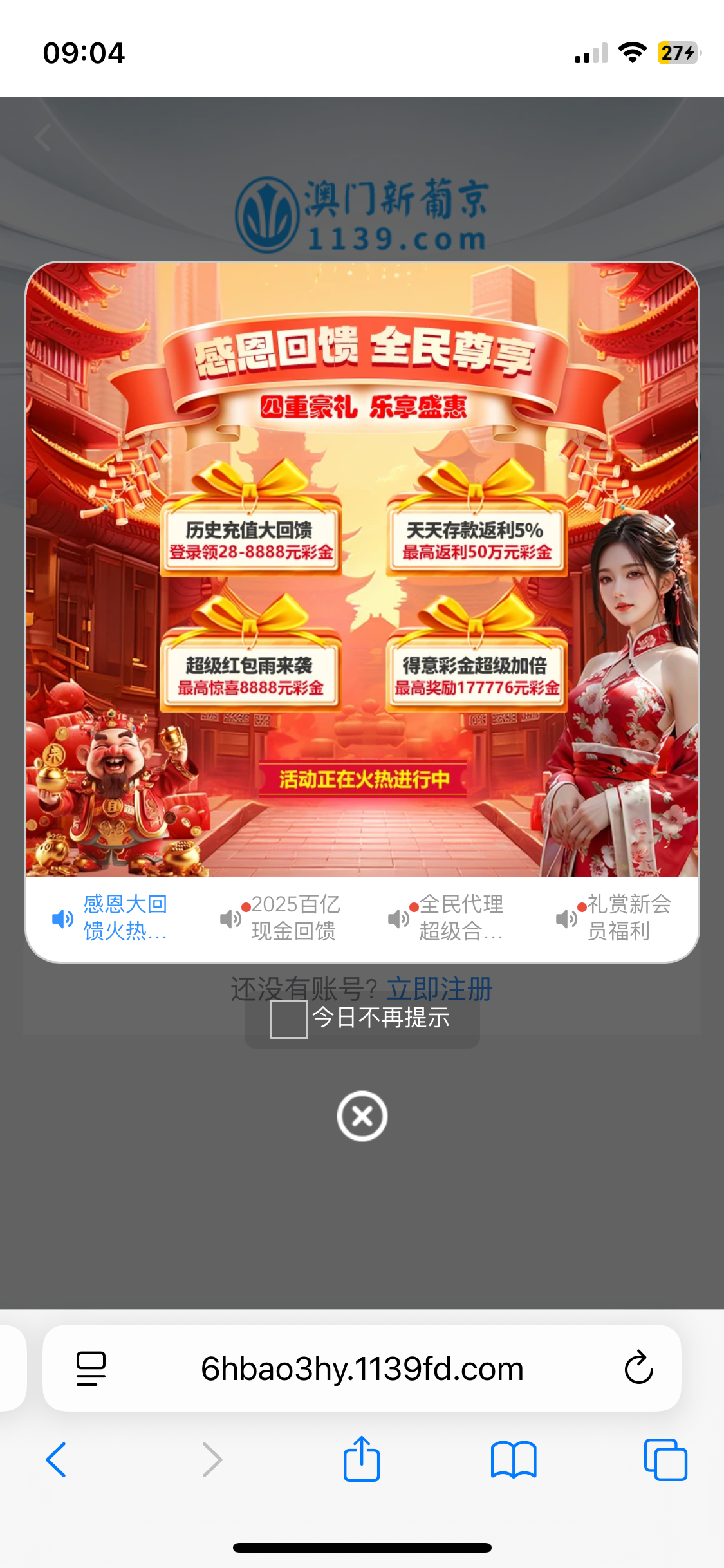Open the 立即注册 registration link
Viewport: 724px width, 1568px height.
tap(440, 989)
